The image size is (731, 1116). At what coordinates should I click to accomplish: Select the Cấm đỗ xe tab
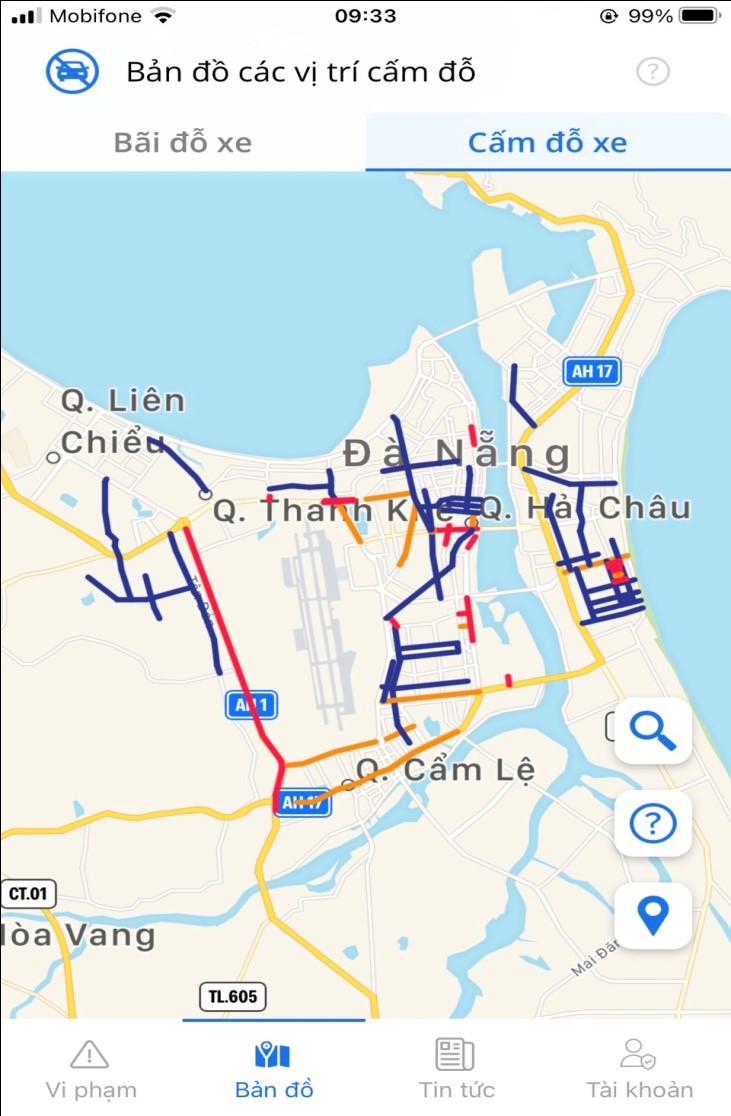point(547,142)
